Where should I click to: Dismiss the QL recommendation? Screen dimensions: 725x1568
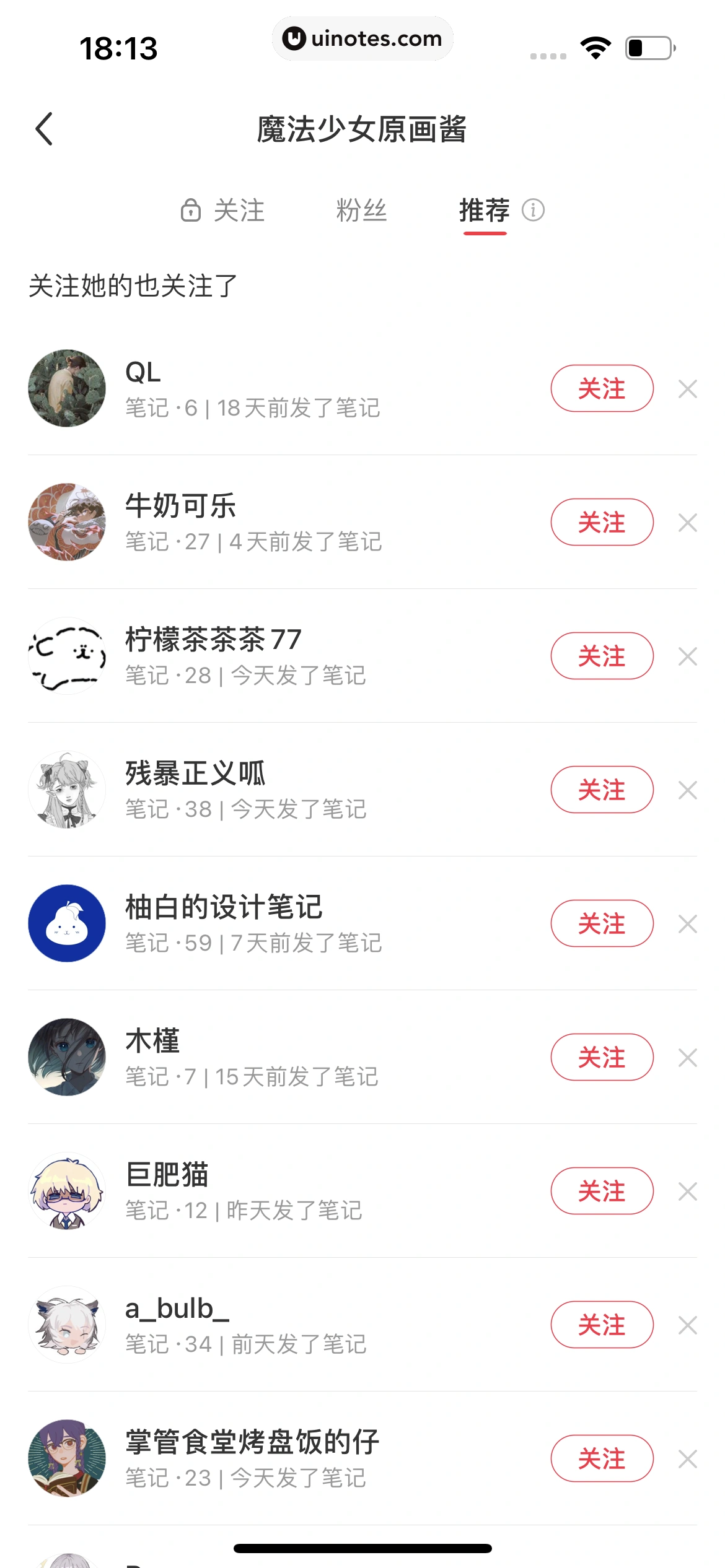[x=687, y=389]
